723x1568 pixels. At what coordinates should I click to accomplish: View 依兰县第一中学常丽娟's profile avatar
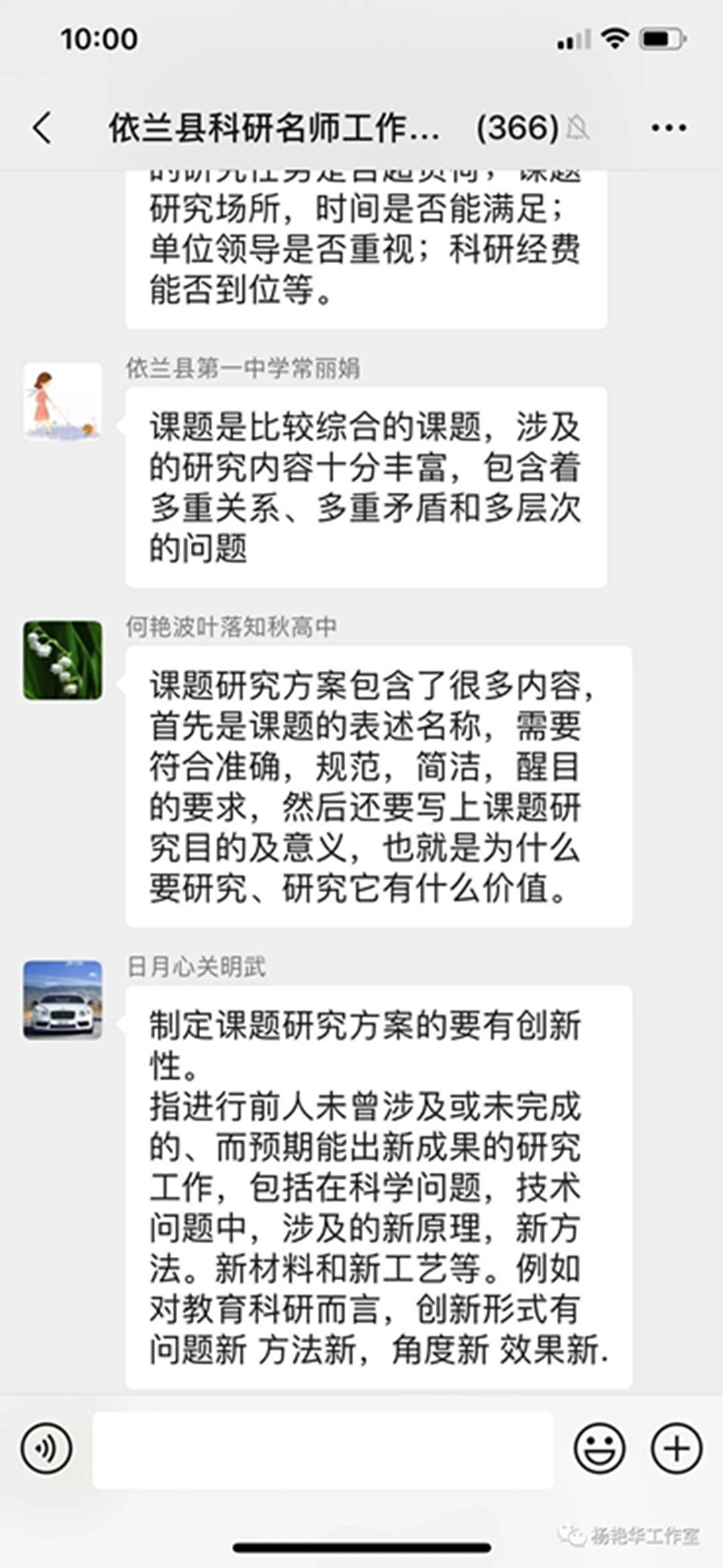(x=63, y=402)
